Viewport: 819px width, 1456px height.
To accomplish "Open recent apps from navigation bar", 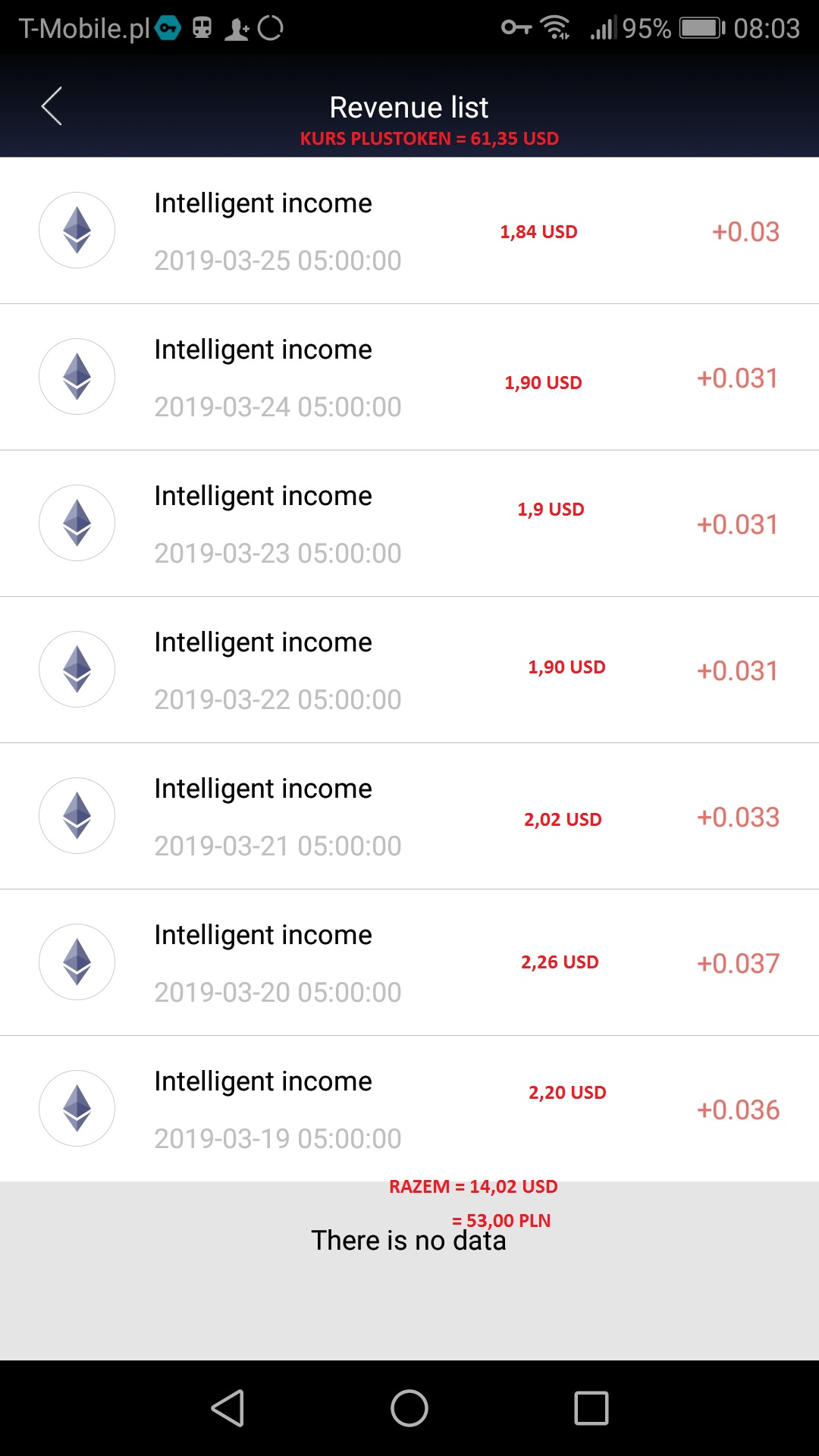I will point(591,1408).
